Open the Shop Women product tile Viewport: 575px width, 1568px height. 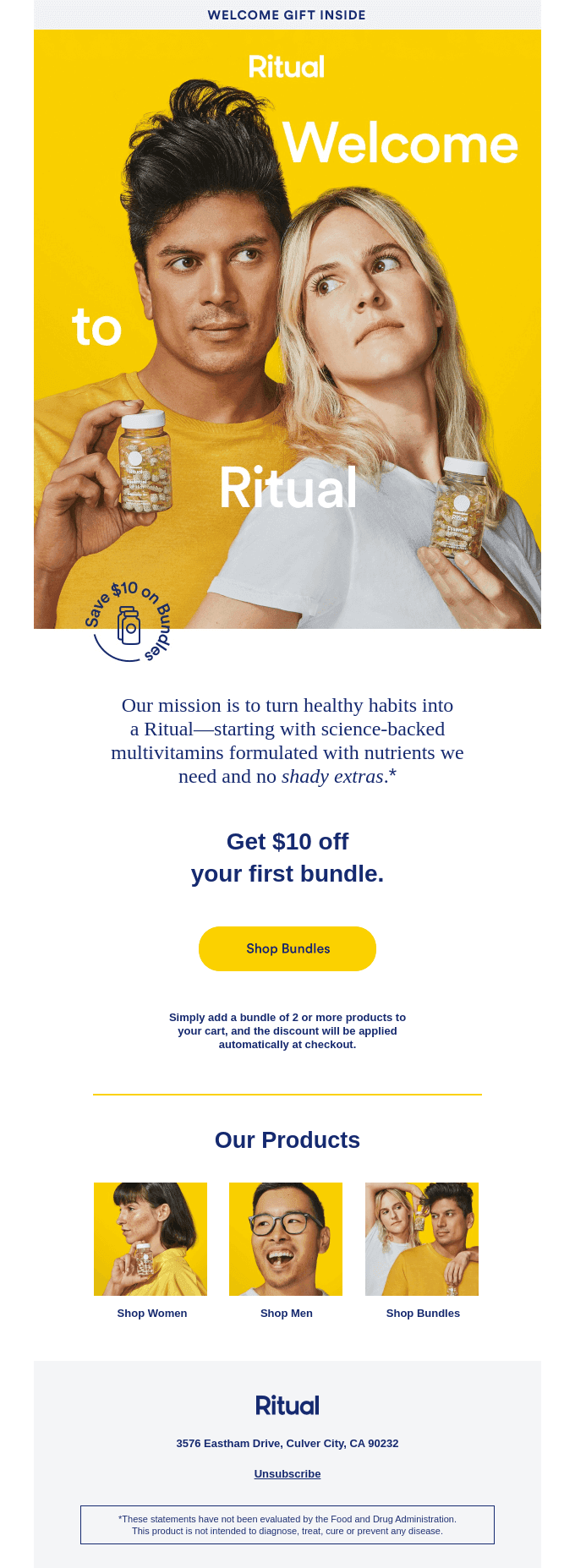151,1239
